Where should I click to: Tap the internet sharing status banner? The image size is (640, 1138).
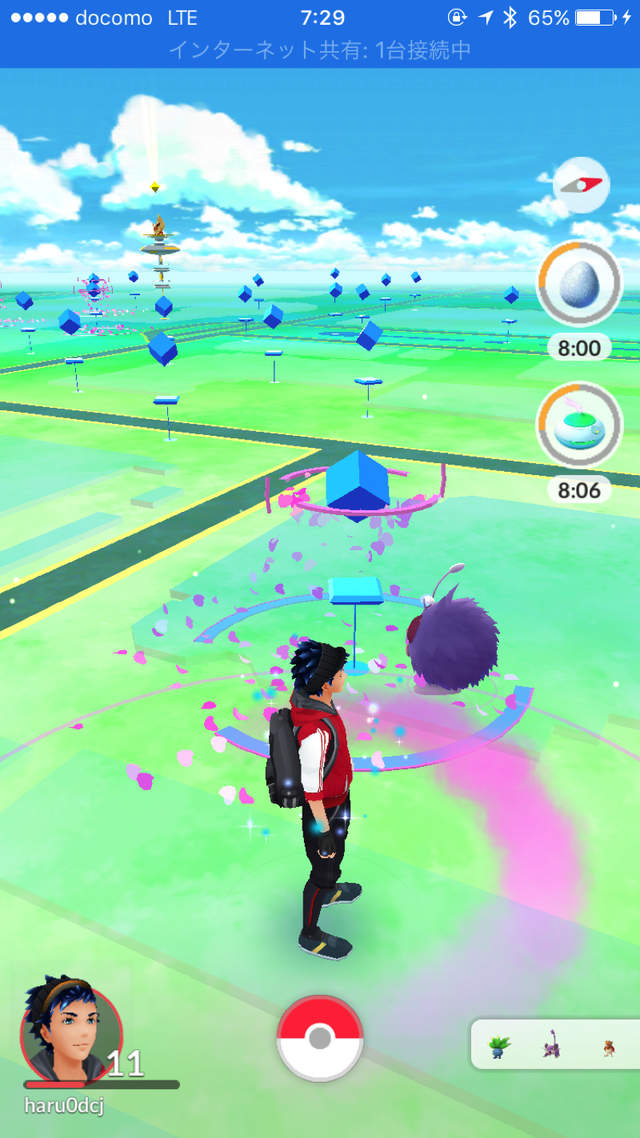[x=320, y=49]
